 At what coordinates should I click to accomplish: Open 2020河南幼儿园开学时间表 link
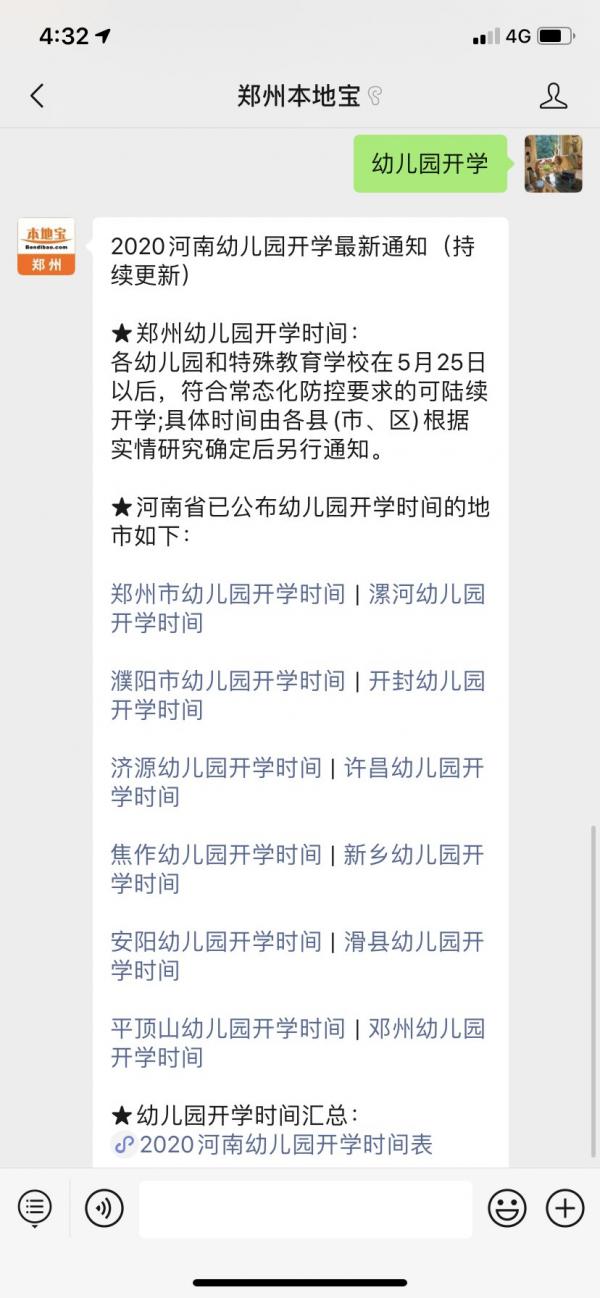click(285, 1145)
